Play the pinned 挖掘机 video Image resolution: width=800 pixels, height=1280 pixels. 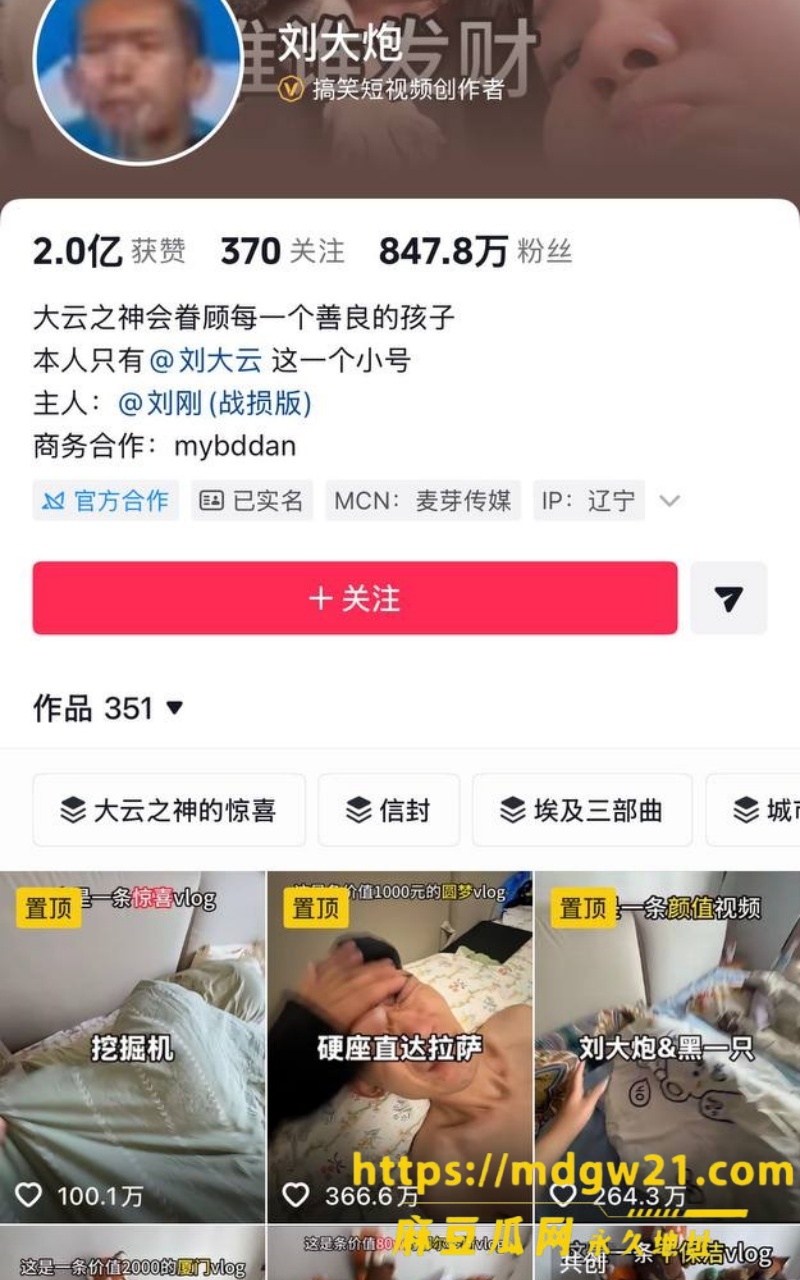click(132, 1047)
